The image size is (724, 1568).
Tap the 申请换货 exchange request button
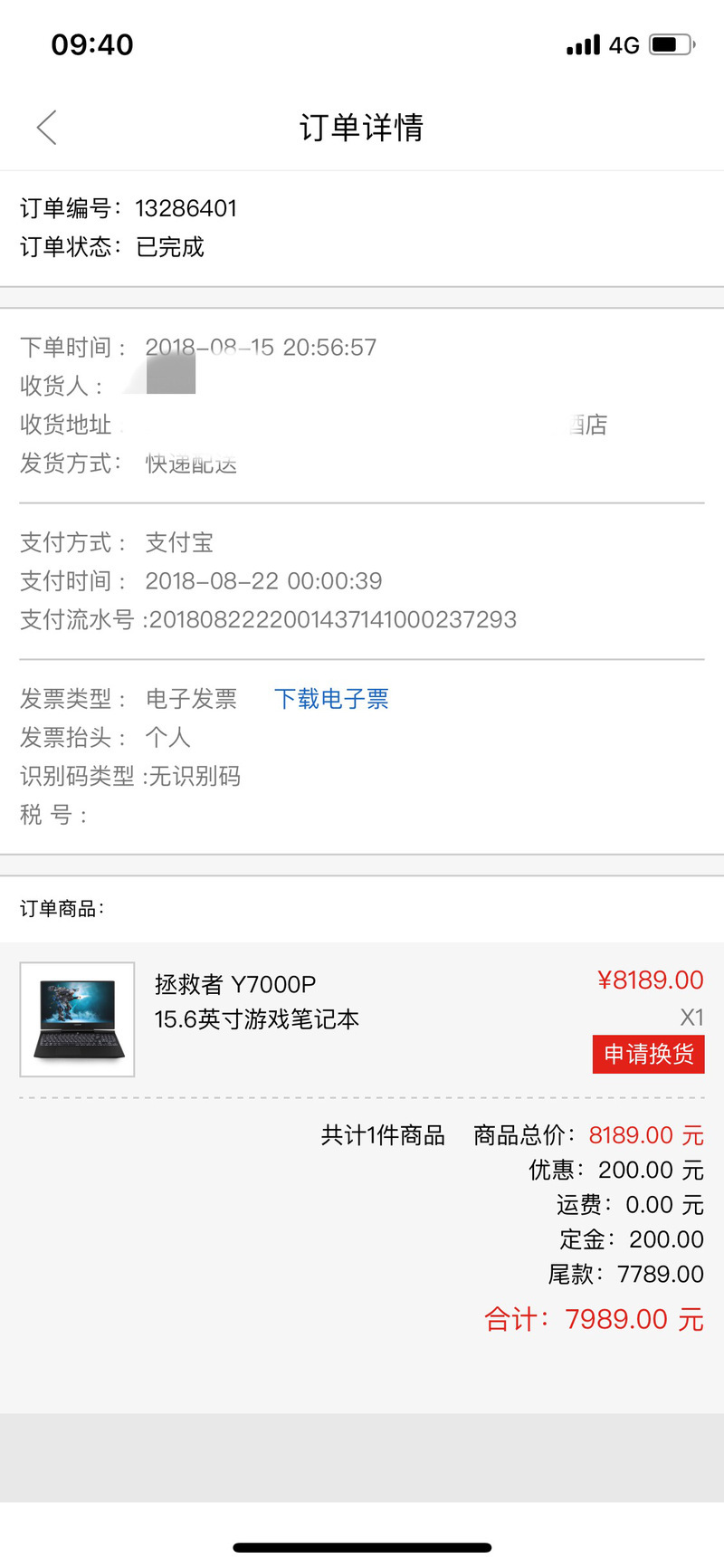648,1055
